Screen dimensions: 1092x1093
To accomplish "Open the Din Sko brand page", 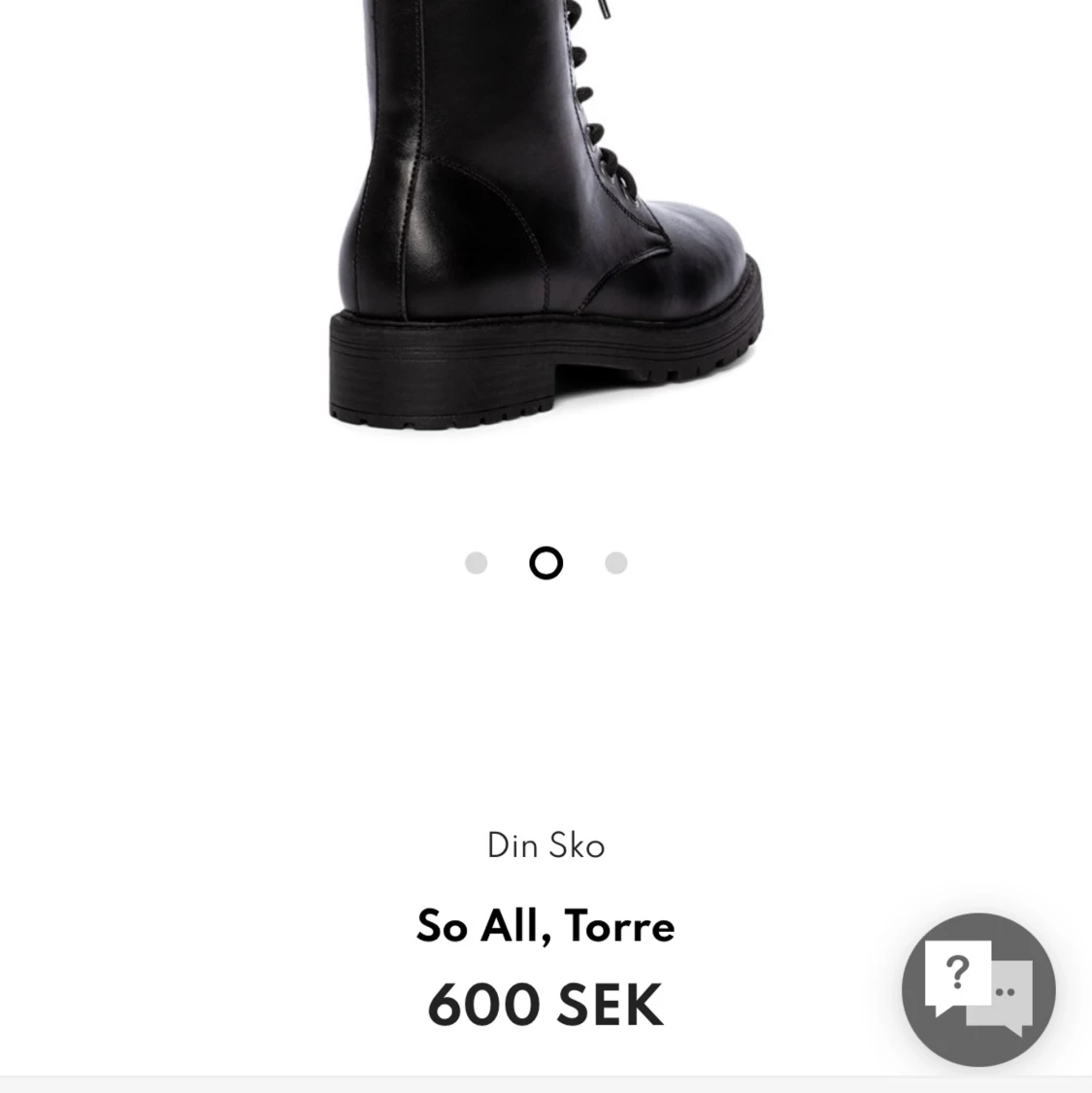I will pos(546,845).
